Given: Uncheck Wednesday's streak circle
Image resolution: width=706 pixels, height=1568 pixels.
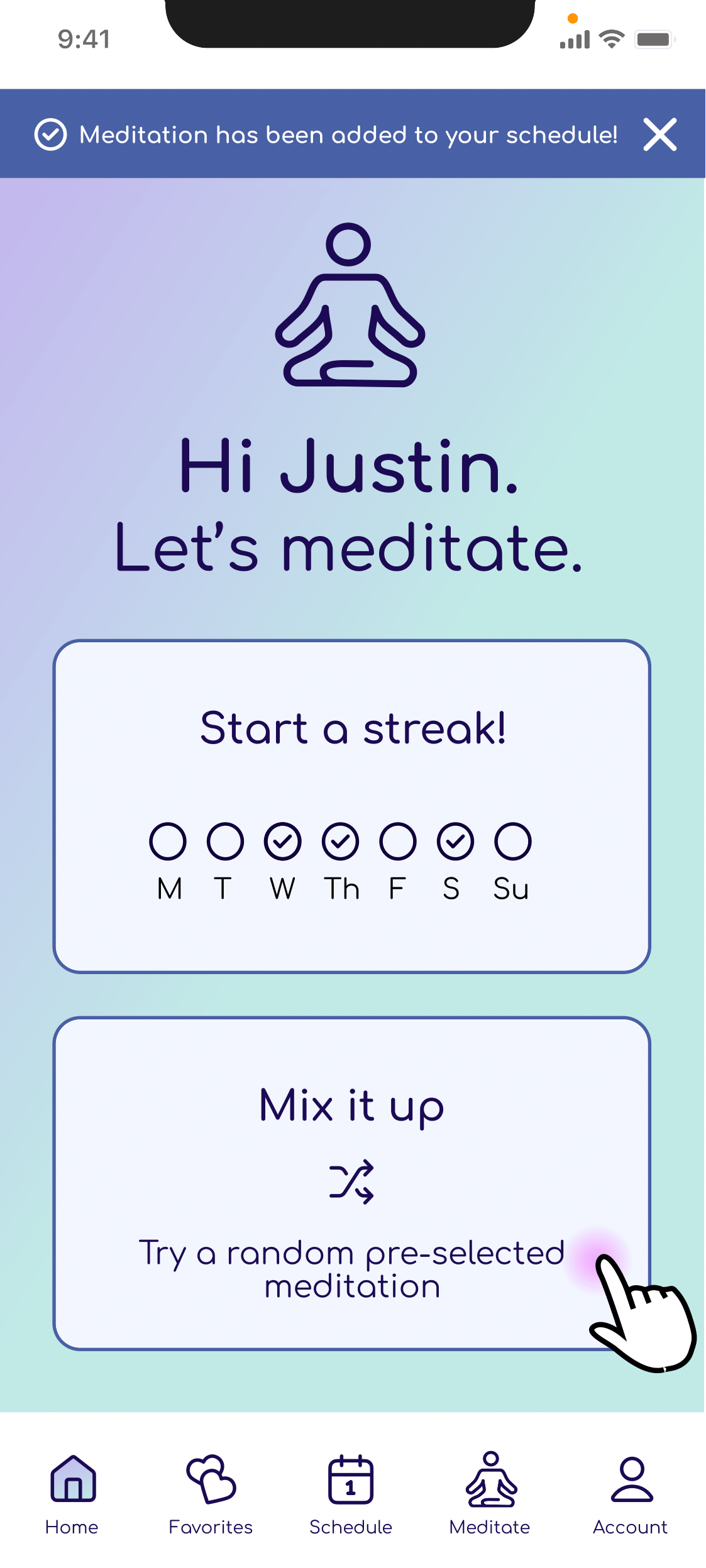Looking at the screenshot, I should pos(282,841).
